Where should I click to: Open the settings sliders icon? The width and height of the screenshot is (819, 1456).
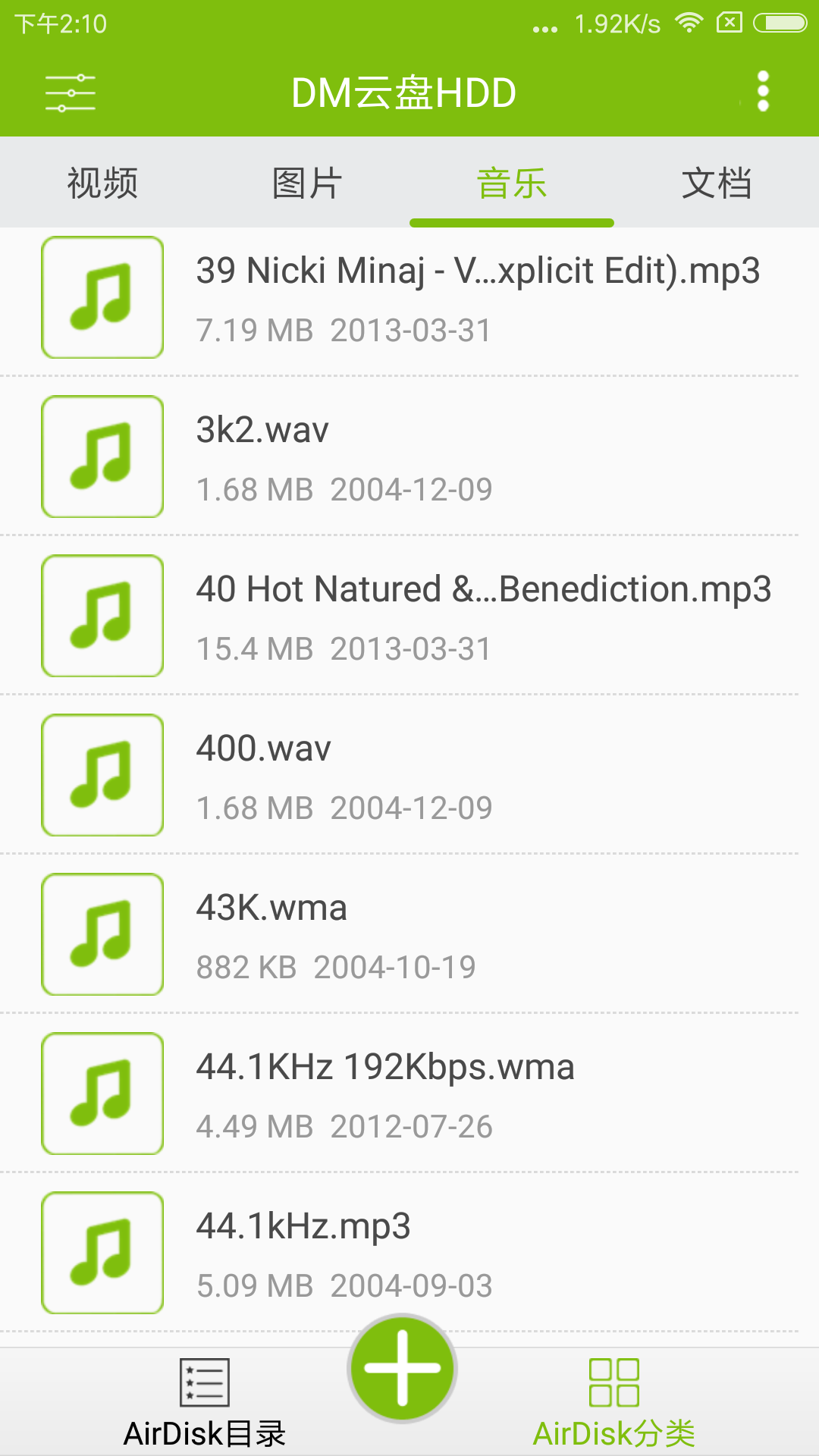pyautogui.click(x=70, y=93)
